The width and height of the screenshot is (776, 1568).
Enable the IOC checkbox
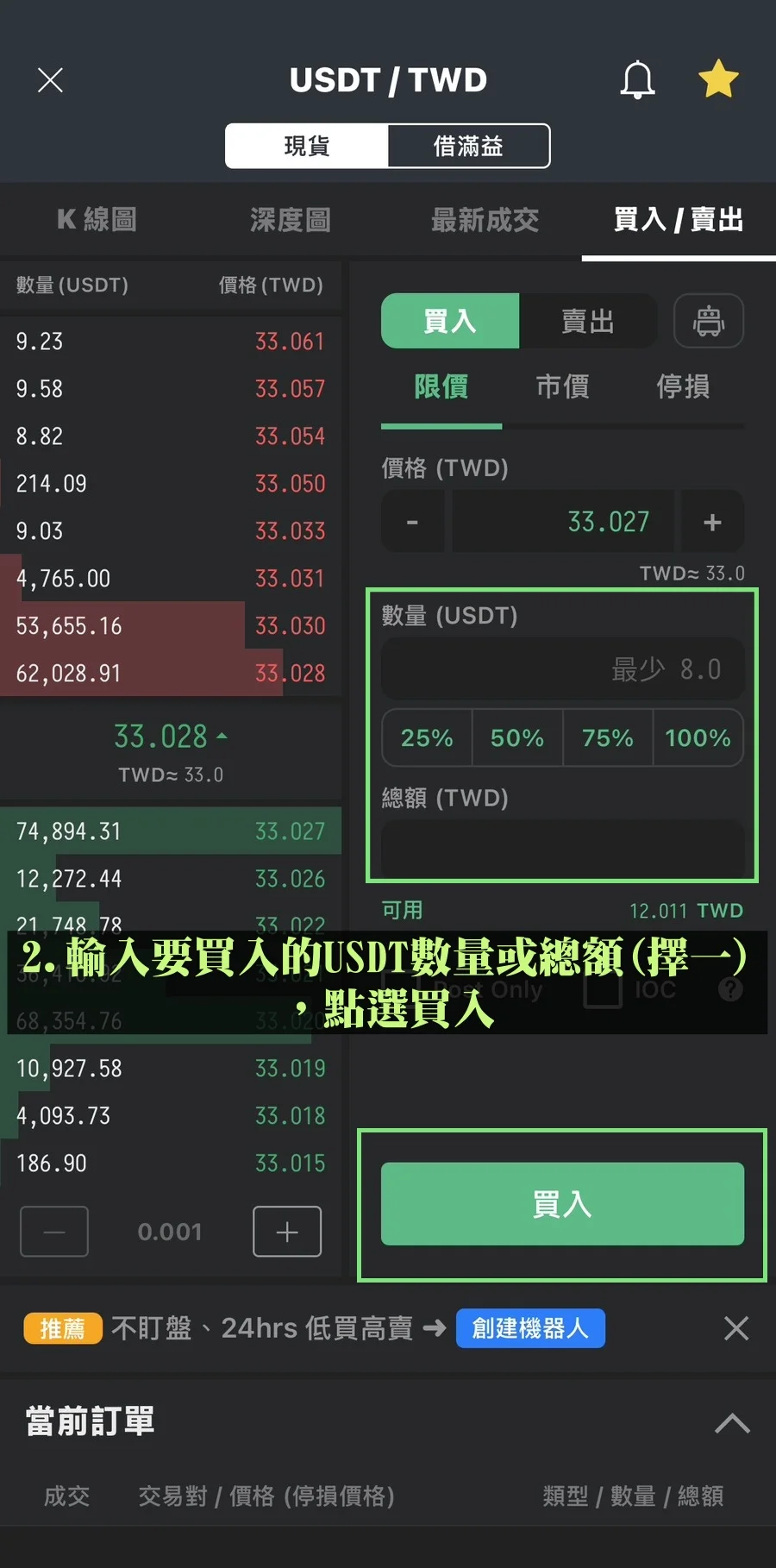[x=603, y=989]
